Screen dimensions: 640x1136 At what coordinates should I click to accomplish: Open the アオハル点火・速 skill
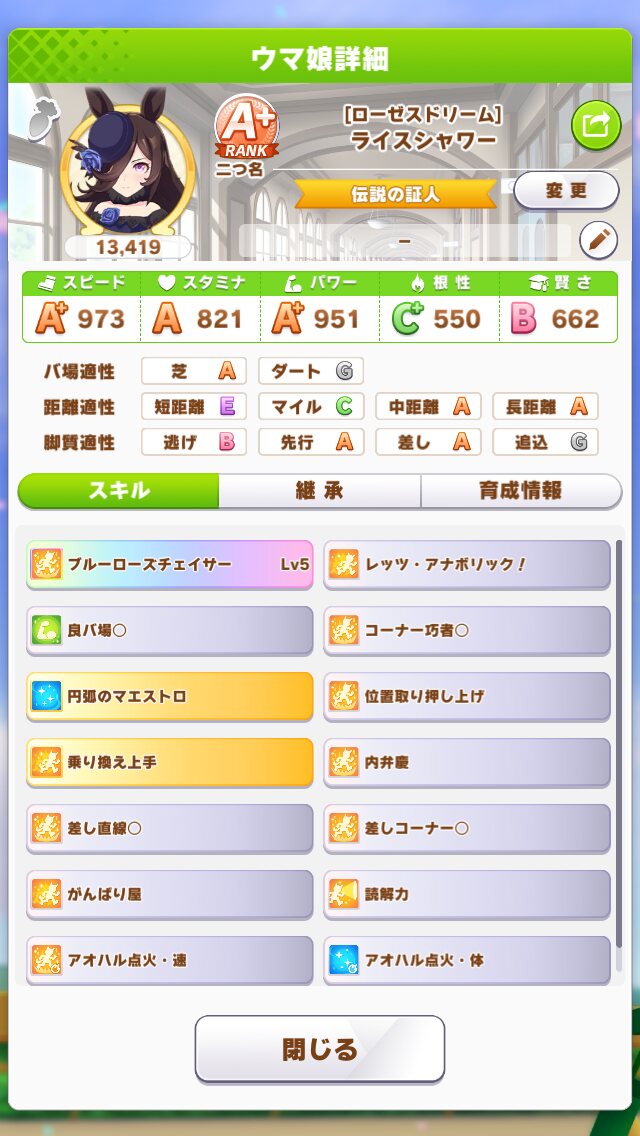coord(170,960)
